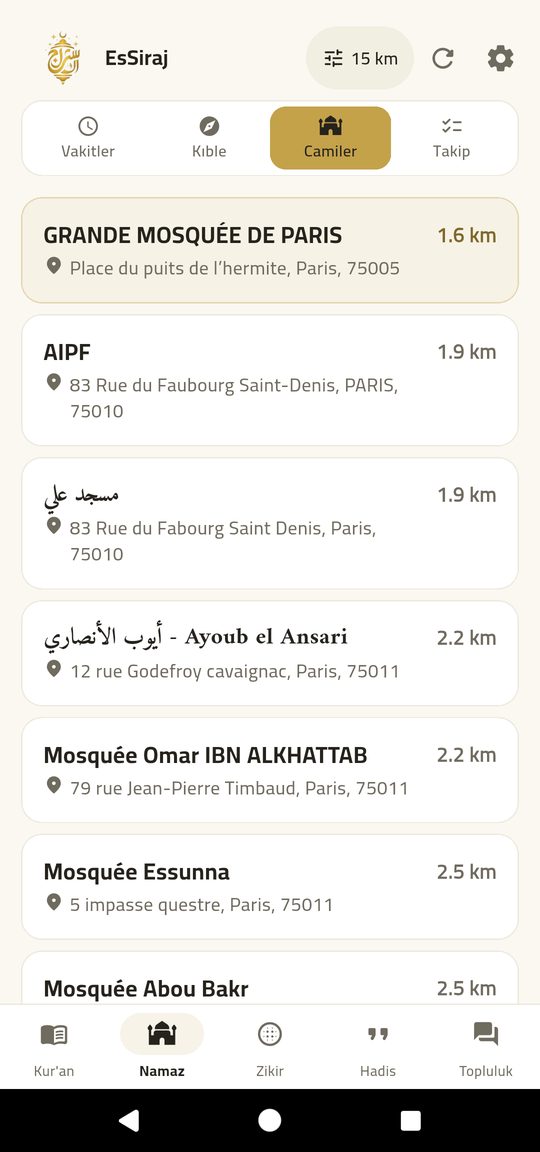Open the 15 km distance filter

(x=360, y=58)
